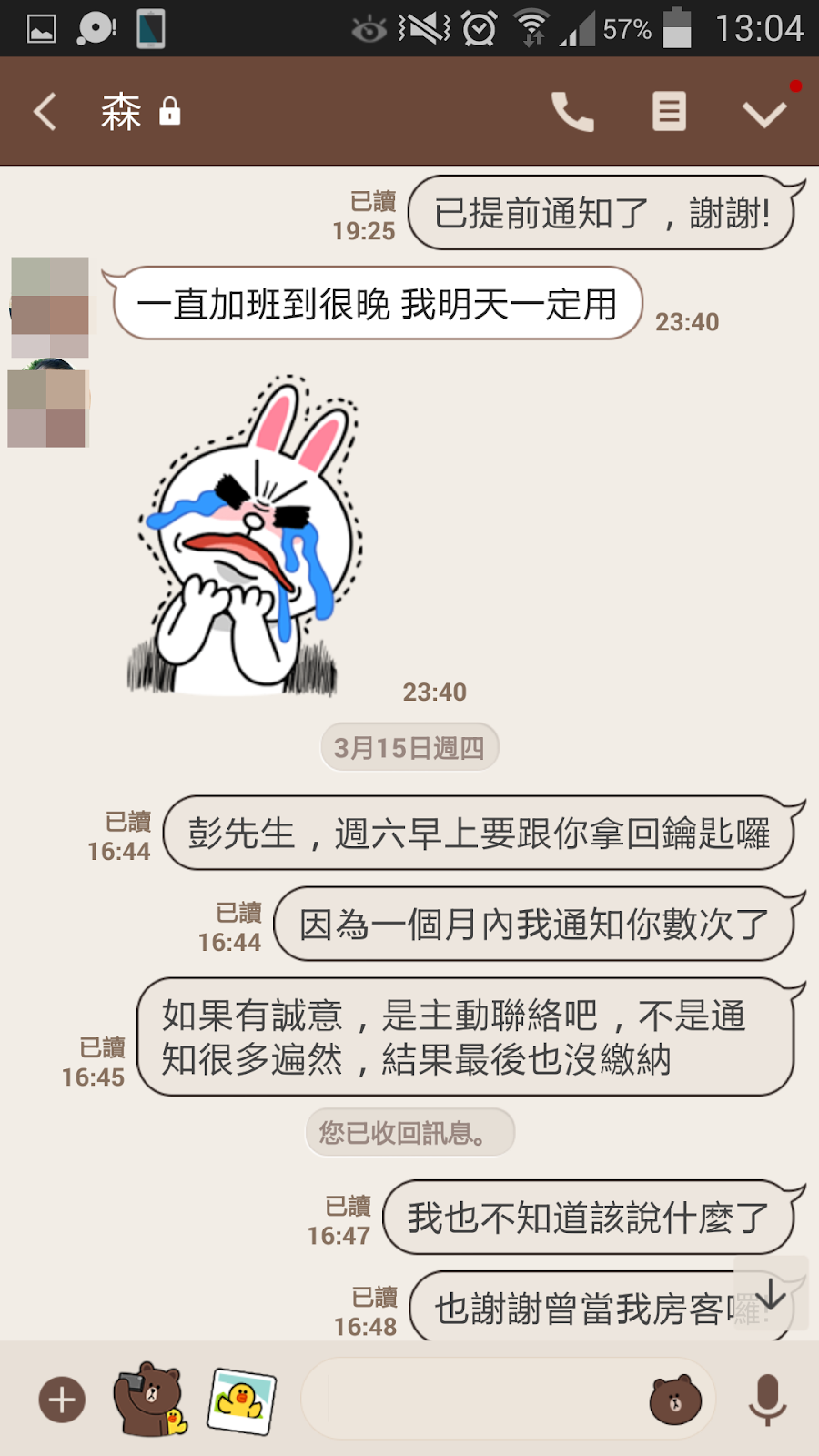Jump to the latest message arrow
The height and width of the screenshot is (1456, 819).
pos(771,1293)
